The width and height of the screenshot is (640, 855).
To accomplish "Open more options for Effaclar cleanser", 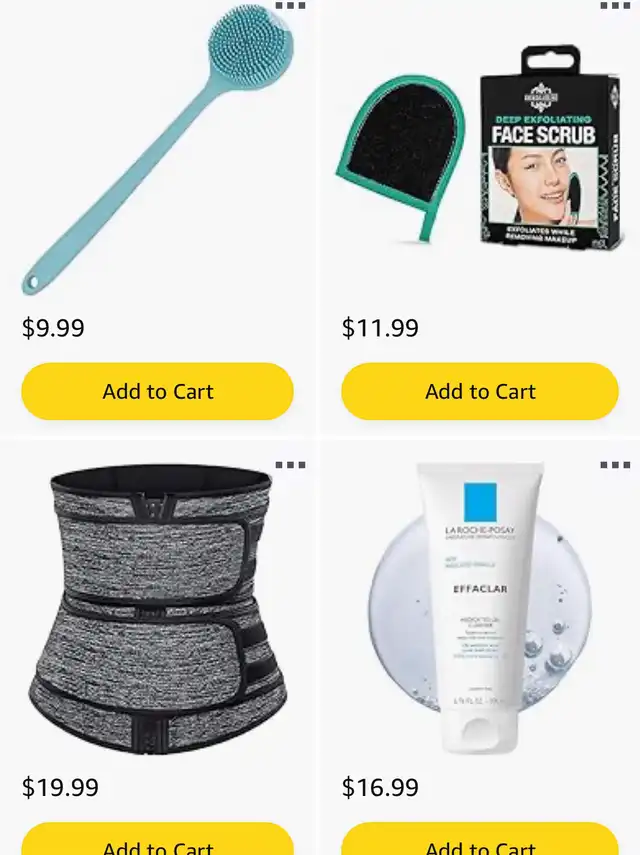I will [x=615, y=465].
